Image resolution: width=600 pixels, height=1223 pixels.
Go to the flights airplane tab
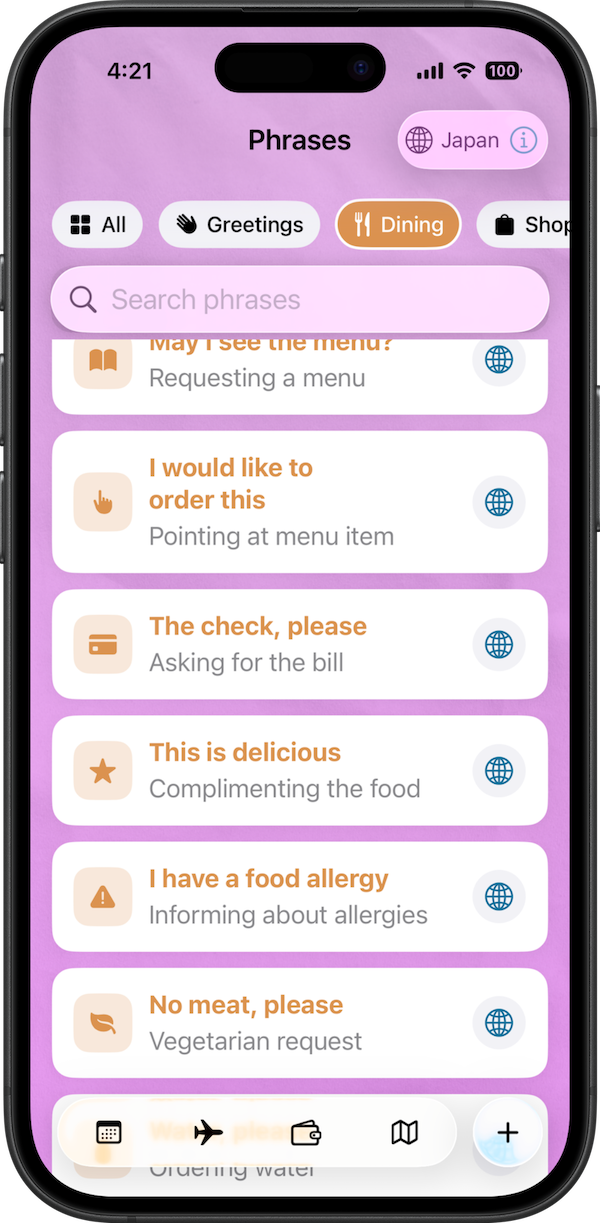tap(208, 1132)
